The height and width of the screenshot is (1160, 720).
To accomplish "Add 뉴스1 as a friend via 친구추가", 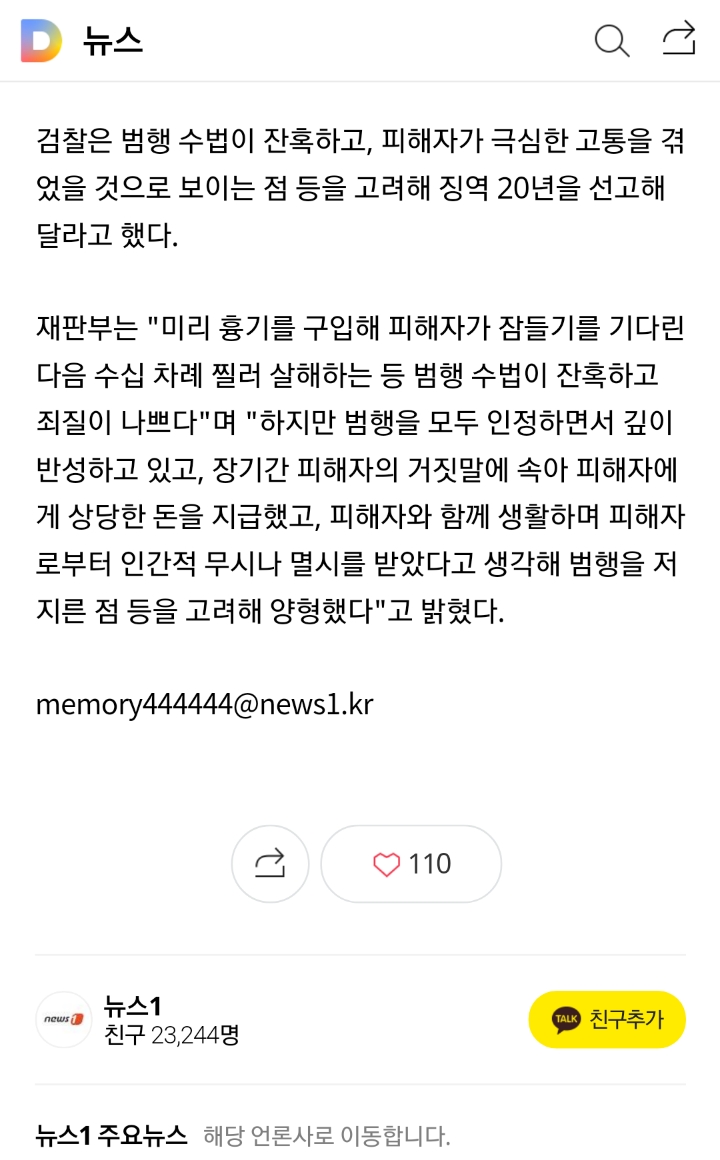I will pyautogui.click(x=607, y=1019).
